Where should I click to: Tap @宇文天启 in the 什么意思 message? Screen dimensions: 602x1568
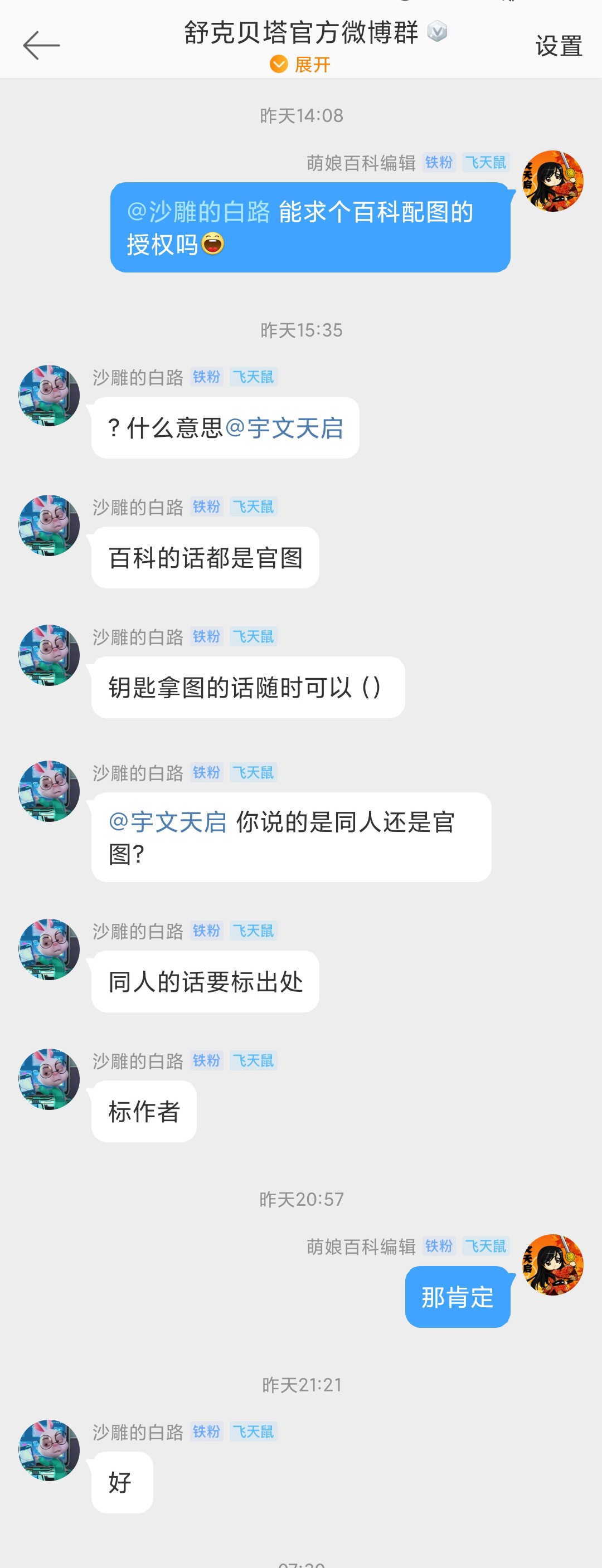point(284,428)
